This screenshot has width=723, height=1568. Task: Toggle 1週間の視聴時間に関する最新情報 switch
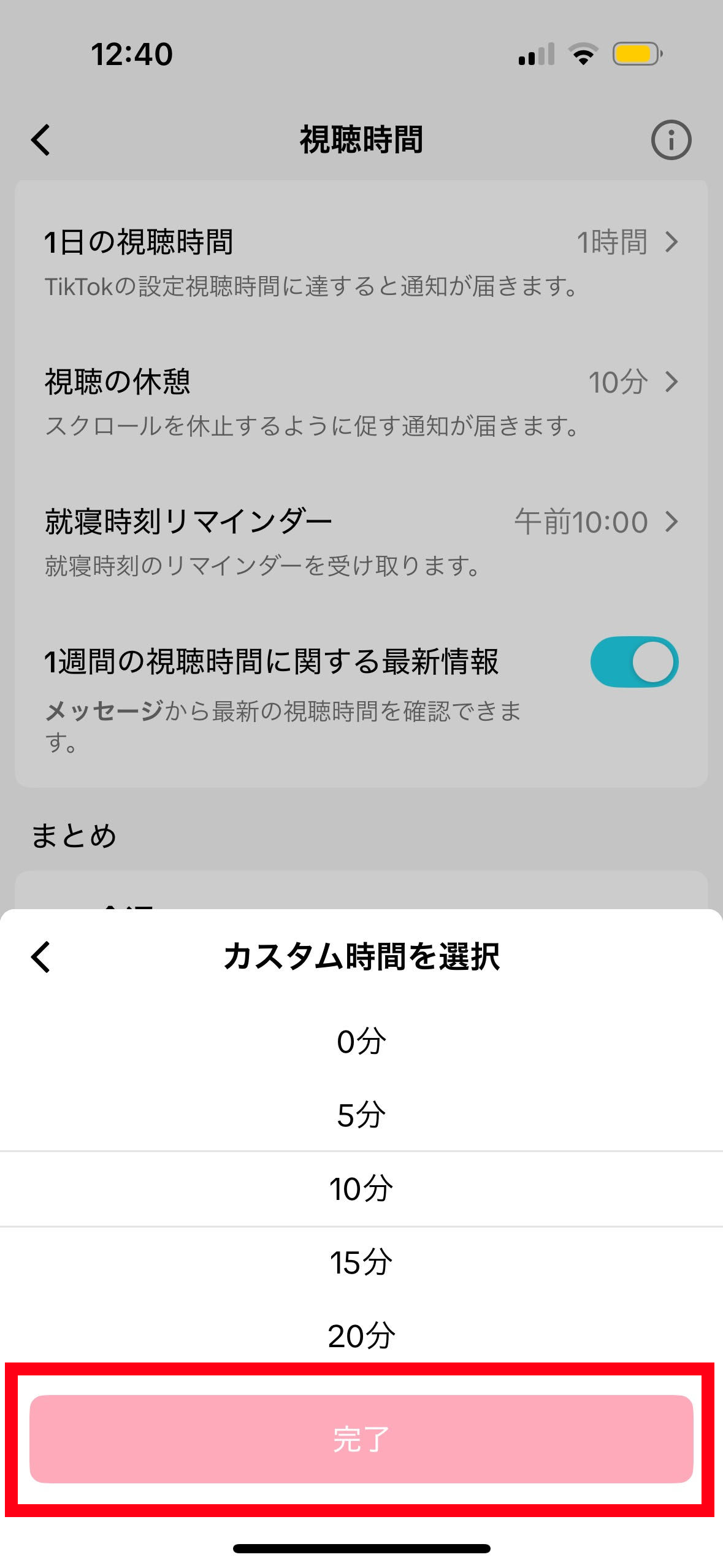click(x=634, y=662)
